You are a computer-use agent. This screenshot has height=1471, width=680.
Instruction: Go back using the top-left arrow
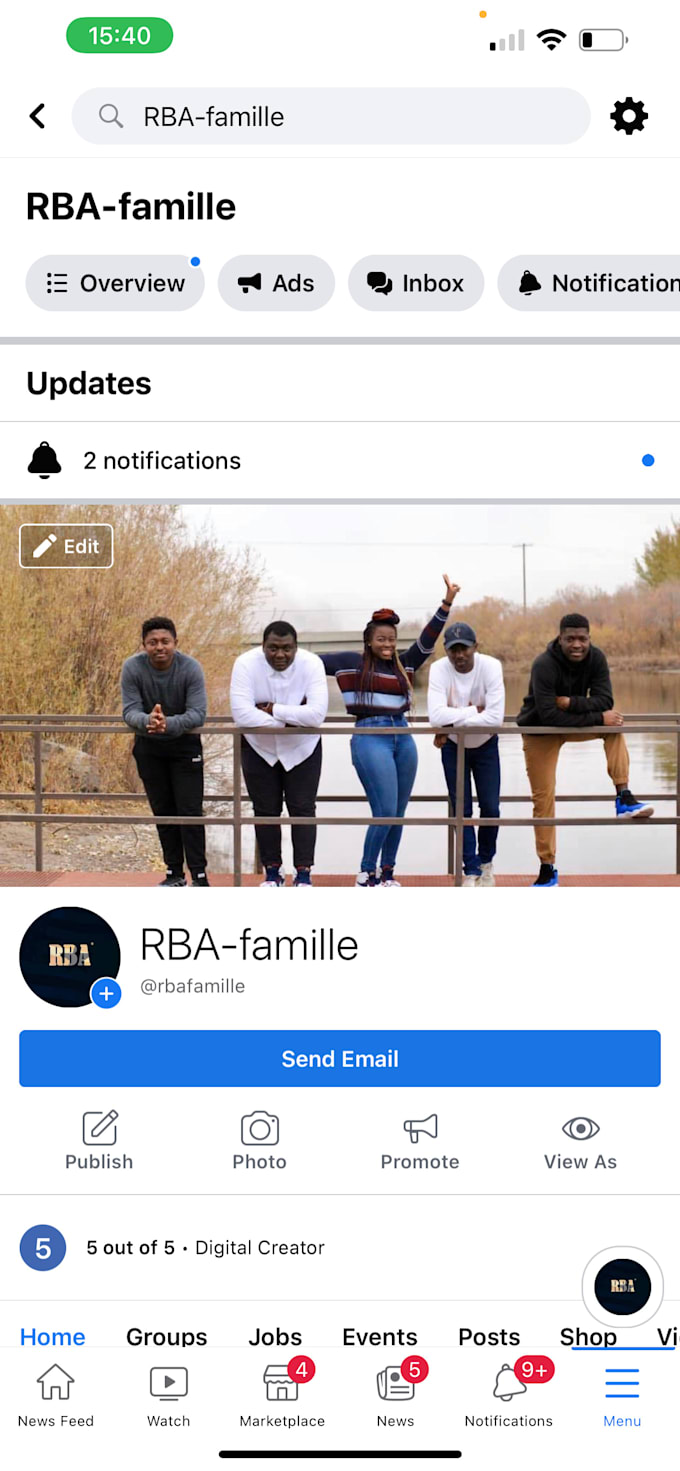(37, 117)
